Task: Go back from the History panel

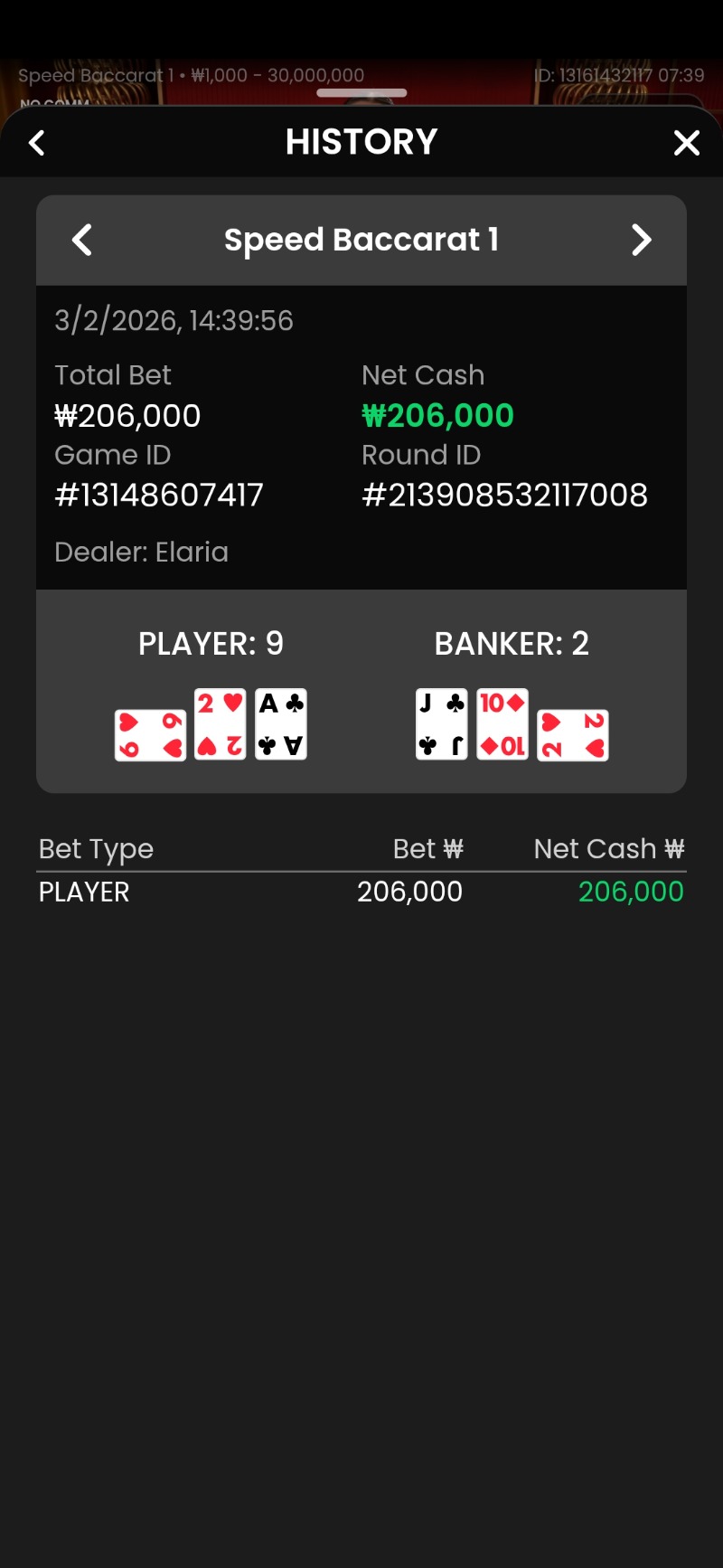Action: pyautogui.click(x=37, y=143)
